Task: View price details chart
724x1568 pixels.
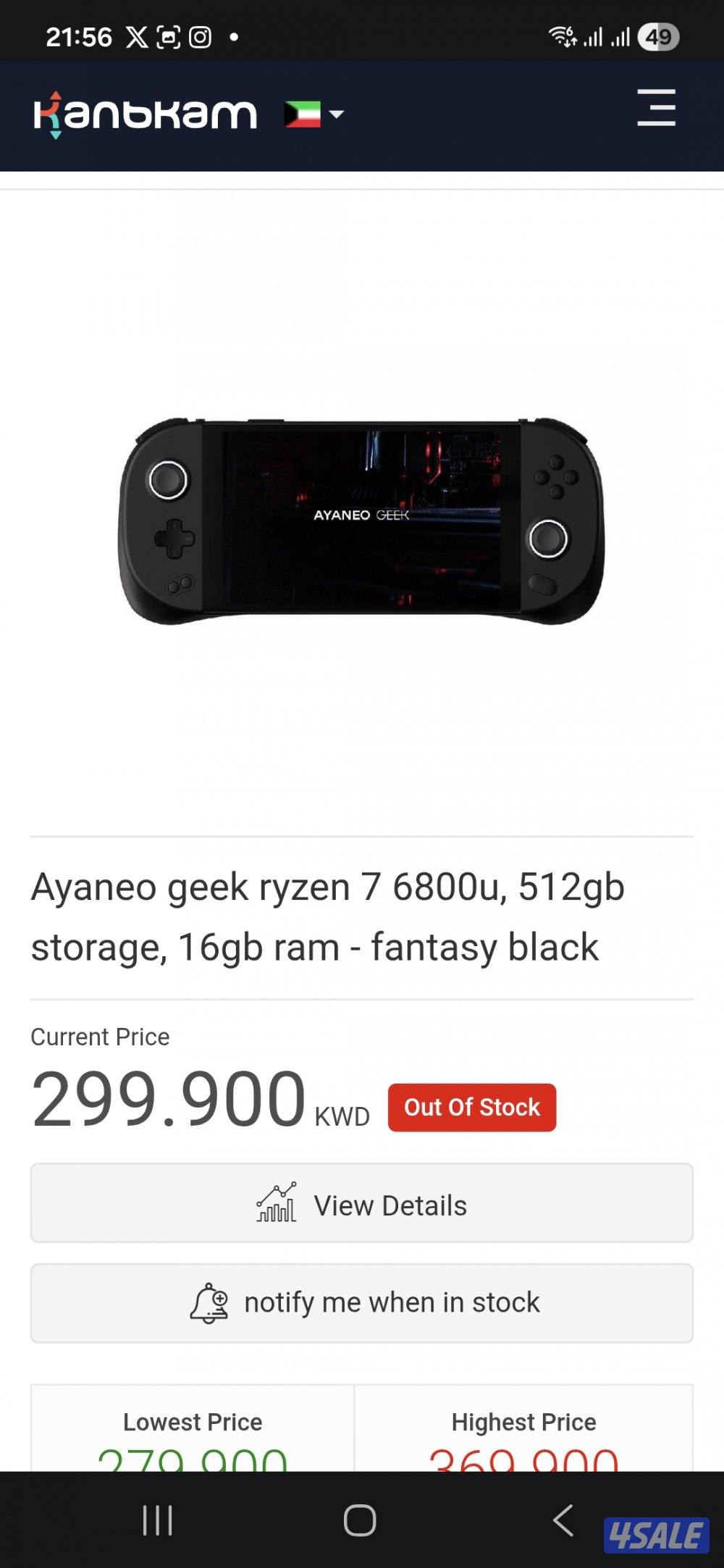Action: (361, 1203)
